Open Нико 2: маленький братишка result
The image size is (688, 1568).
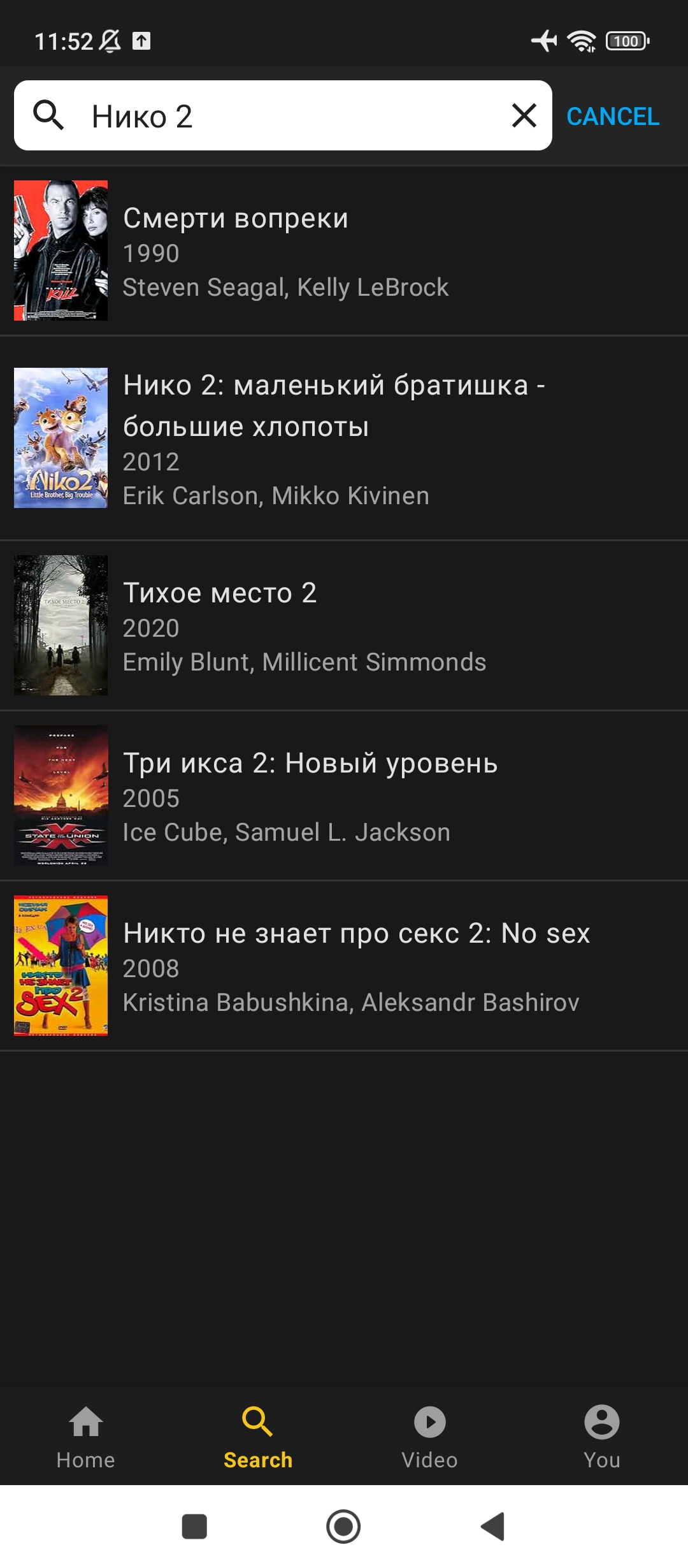point(344,438)
